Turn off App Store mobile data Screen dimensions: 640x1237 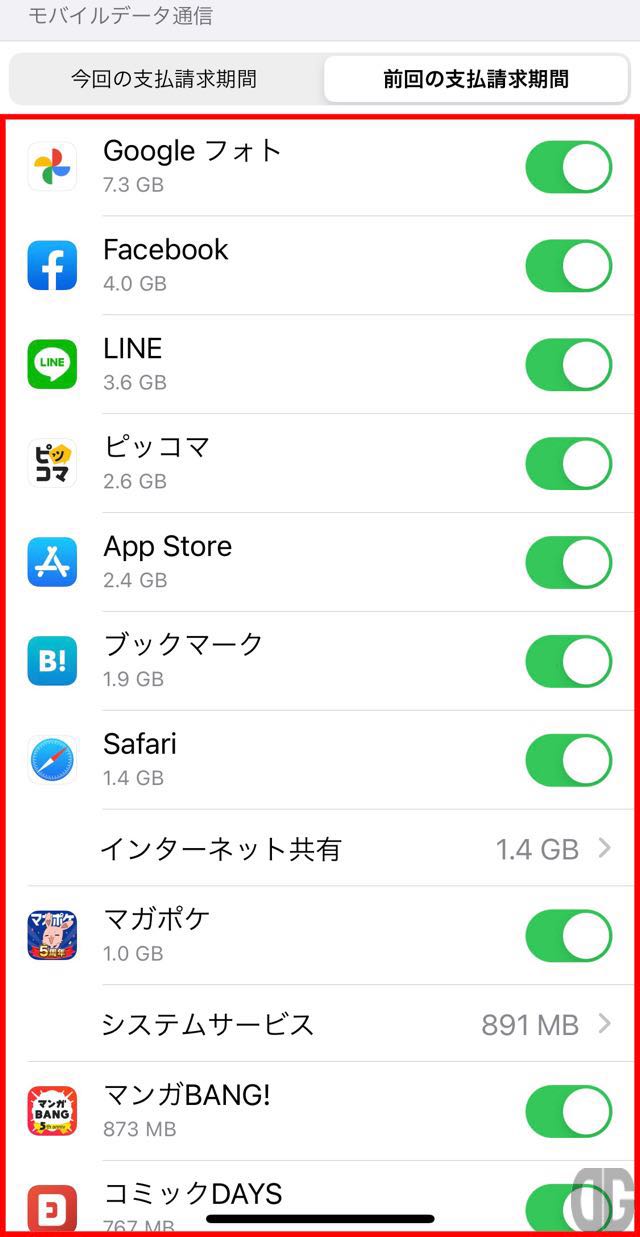[568, 563]
